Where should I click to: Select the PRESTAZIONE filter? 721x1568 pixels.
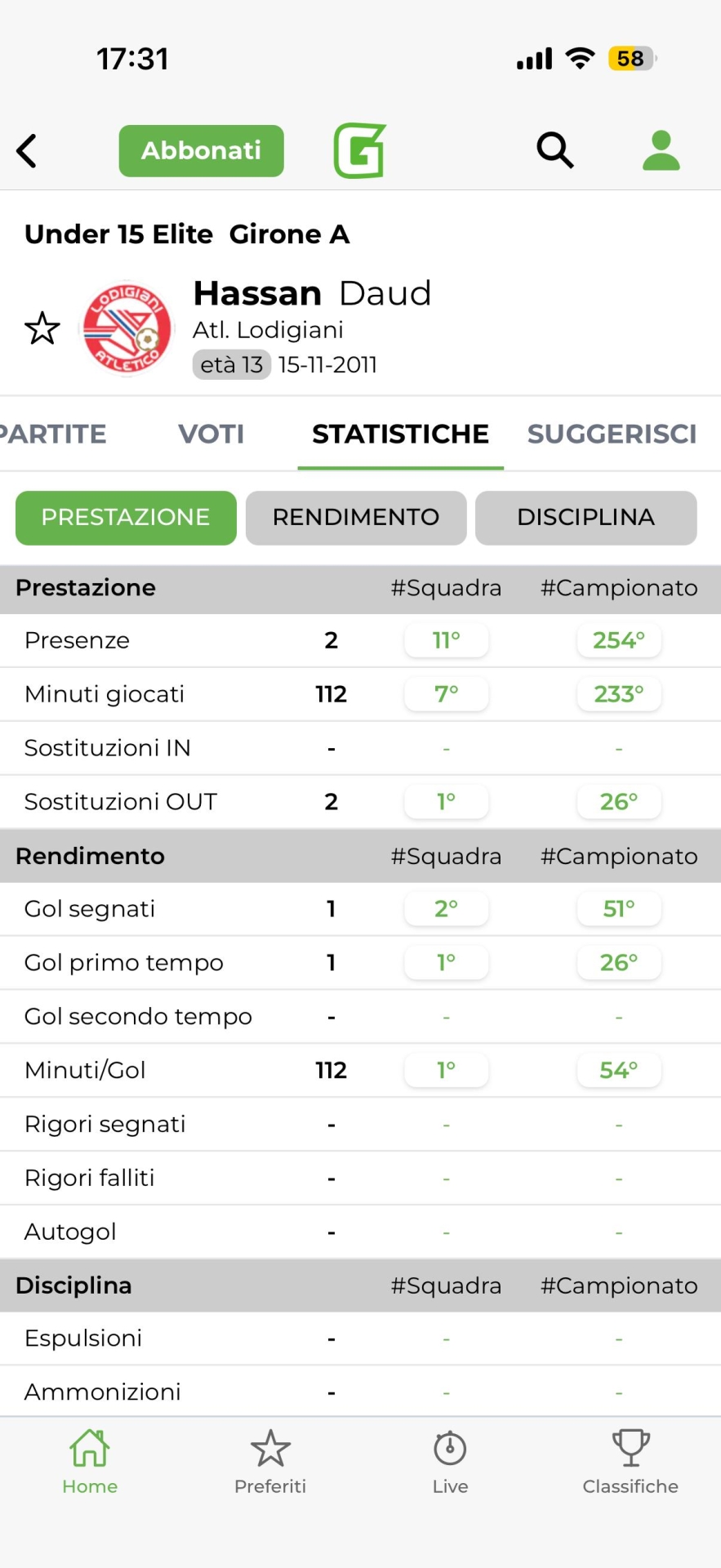pyautogui.click(x=126, y=517)
